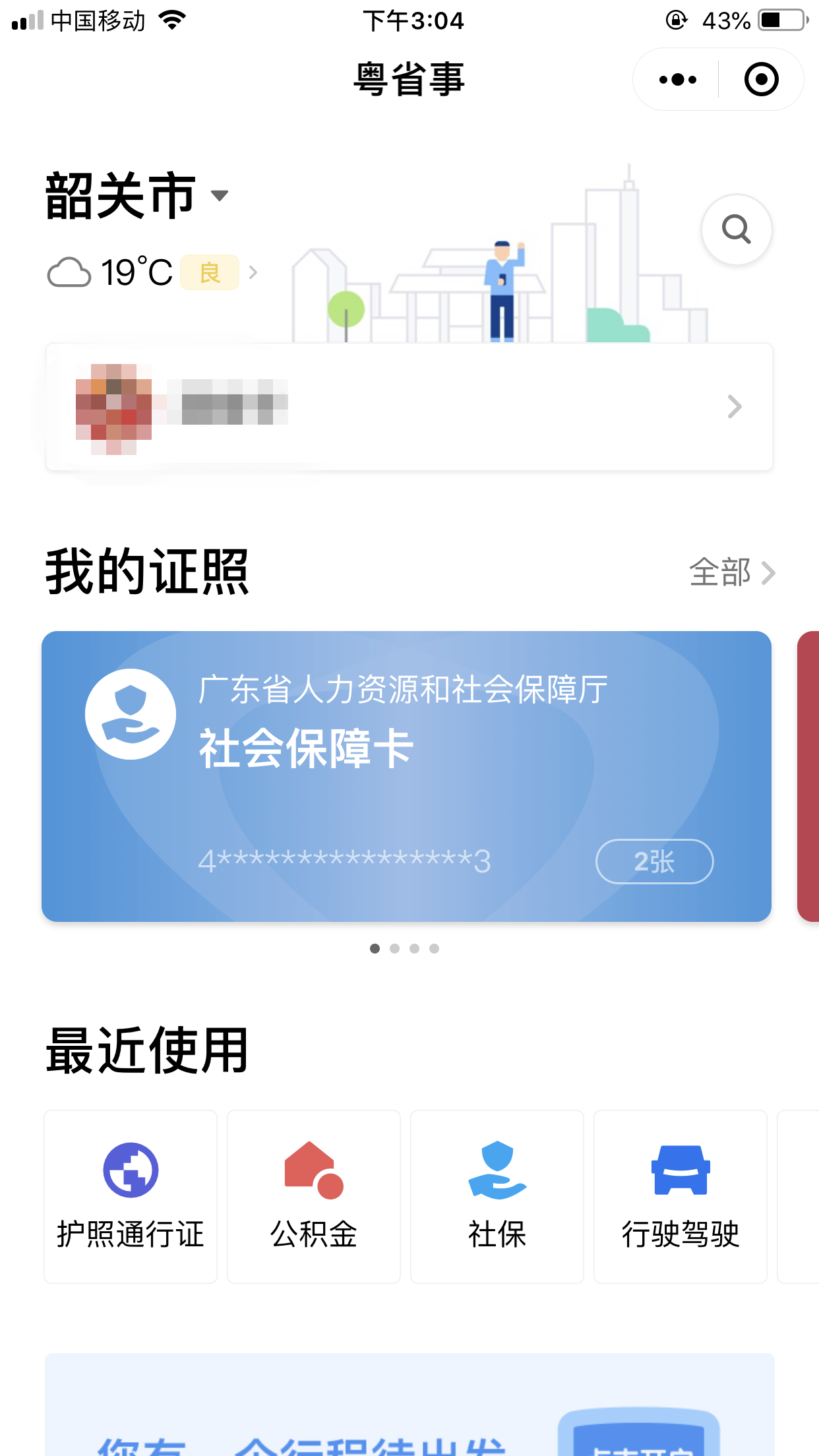Open the 社会保障卡 card
Image resolution: width=819 pixels, height=1456 pixels.
click(406, 776)
